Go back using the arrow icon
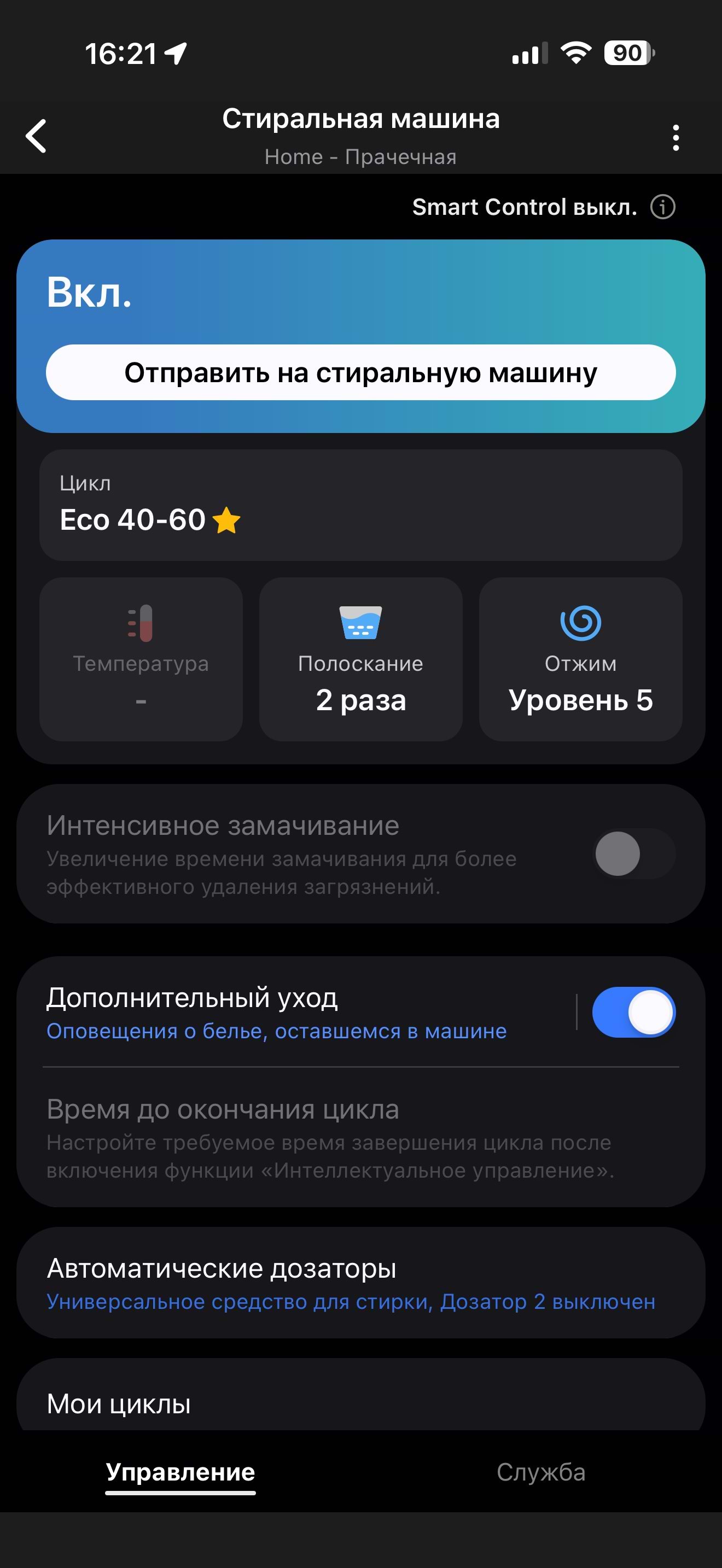 pos(37,136)
